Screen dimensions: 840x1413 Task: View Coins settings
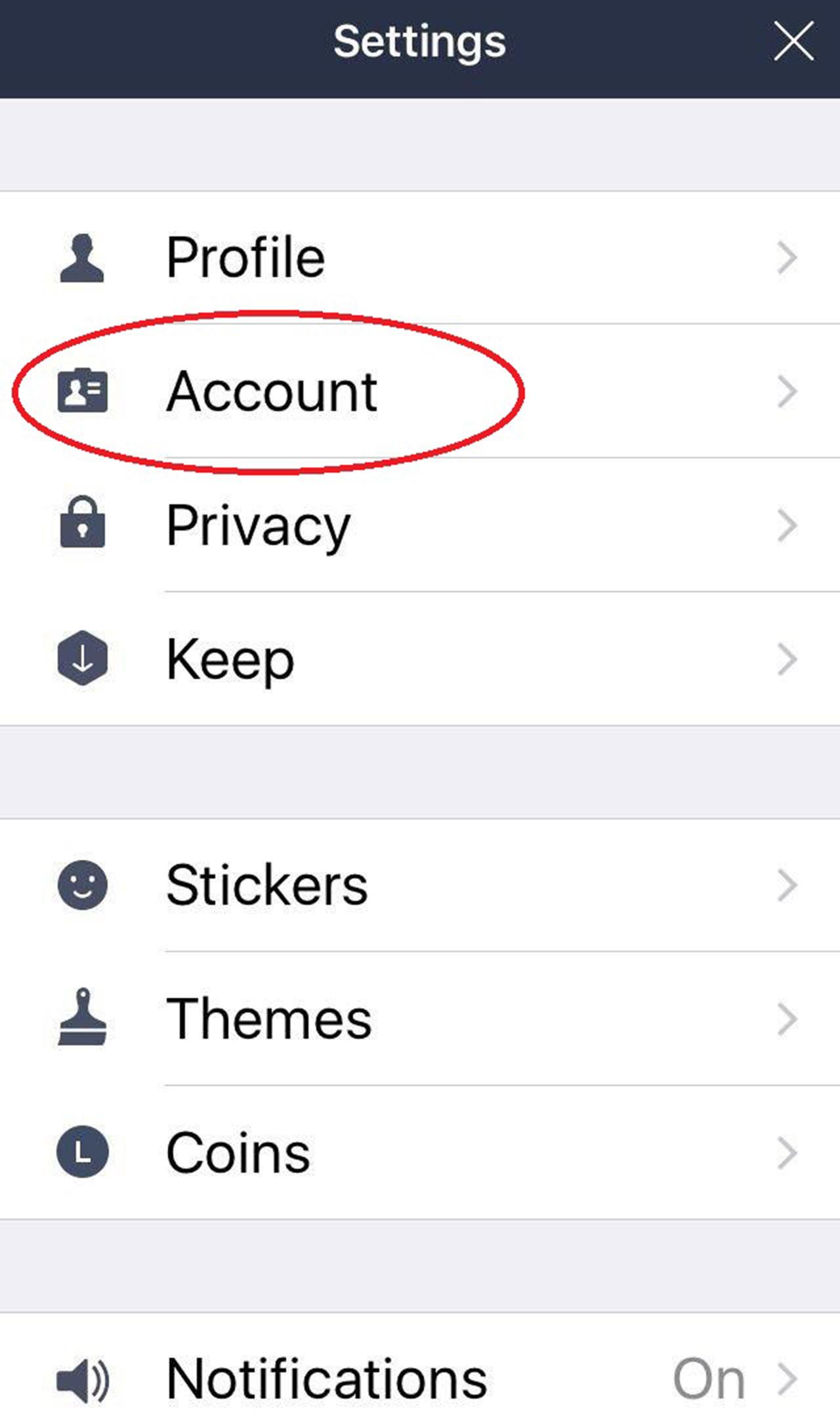[x=420, y=1153]
